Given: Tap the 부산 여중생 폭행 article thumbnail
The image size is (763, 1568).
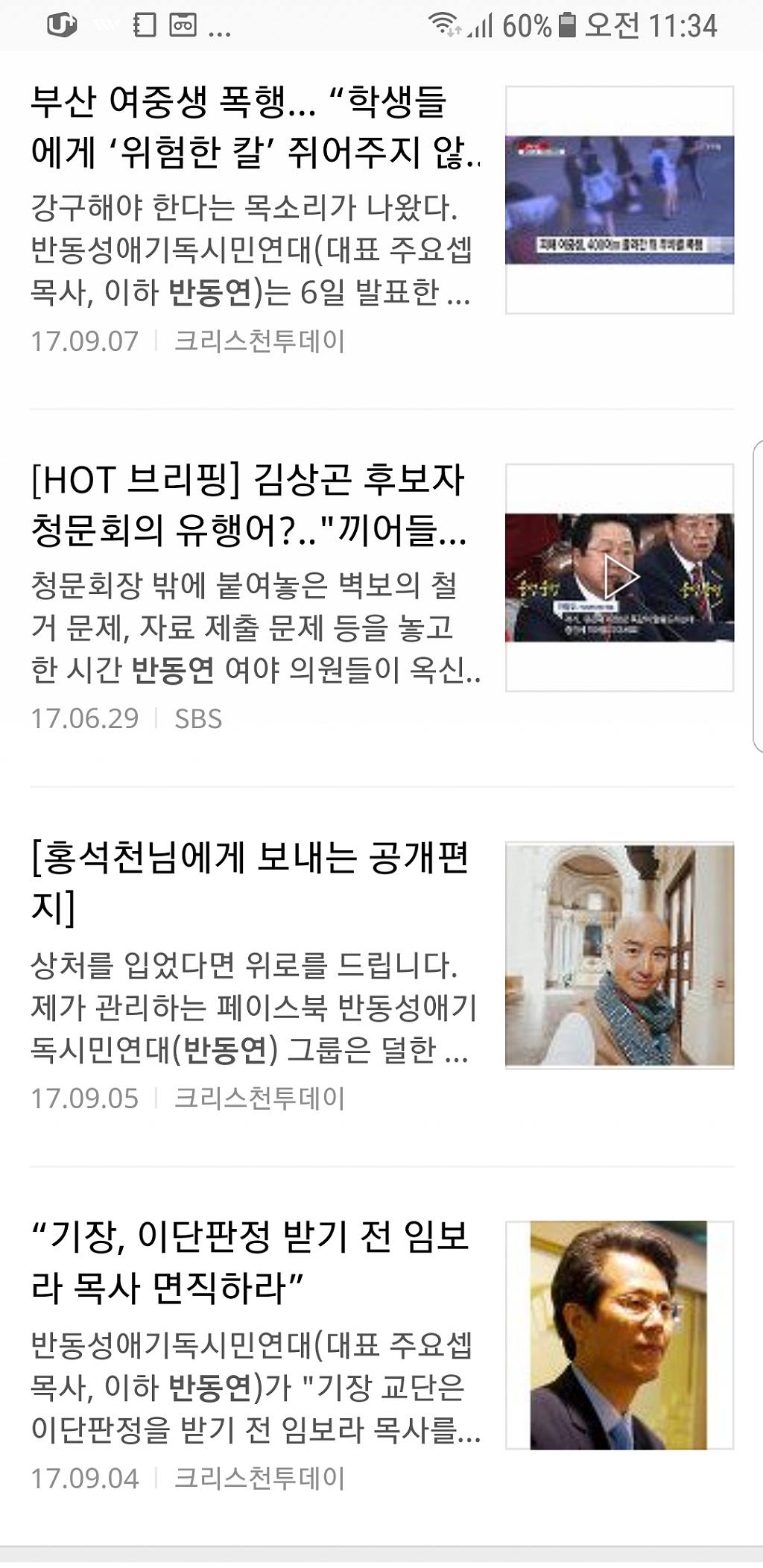Looking at the screenshot, I should tap(619, 200).
